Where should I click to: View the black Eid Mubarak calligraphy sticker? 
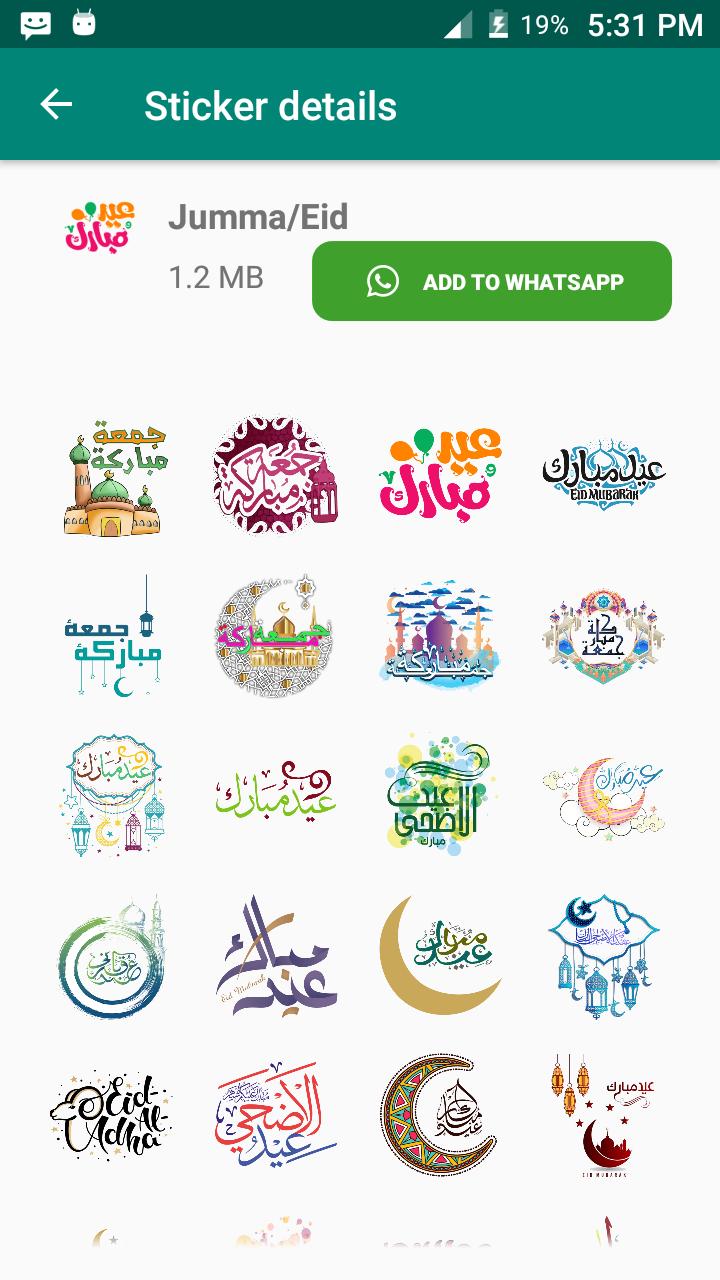tap(603, 478)
